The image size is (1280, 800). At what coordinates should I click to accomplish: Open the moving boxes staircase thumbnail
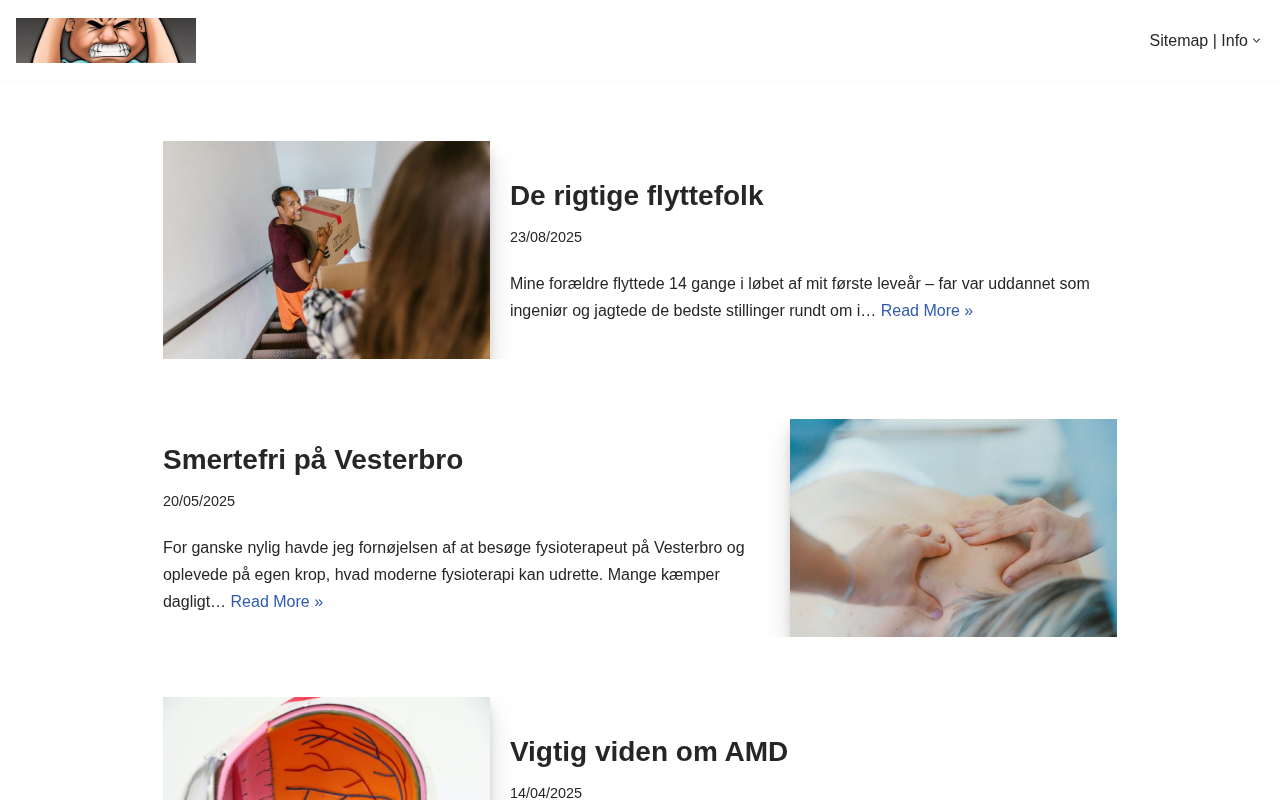[326, 250]
